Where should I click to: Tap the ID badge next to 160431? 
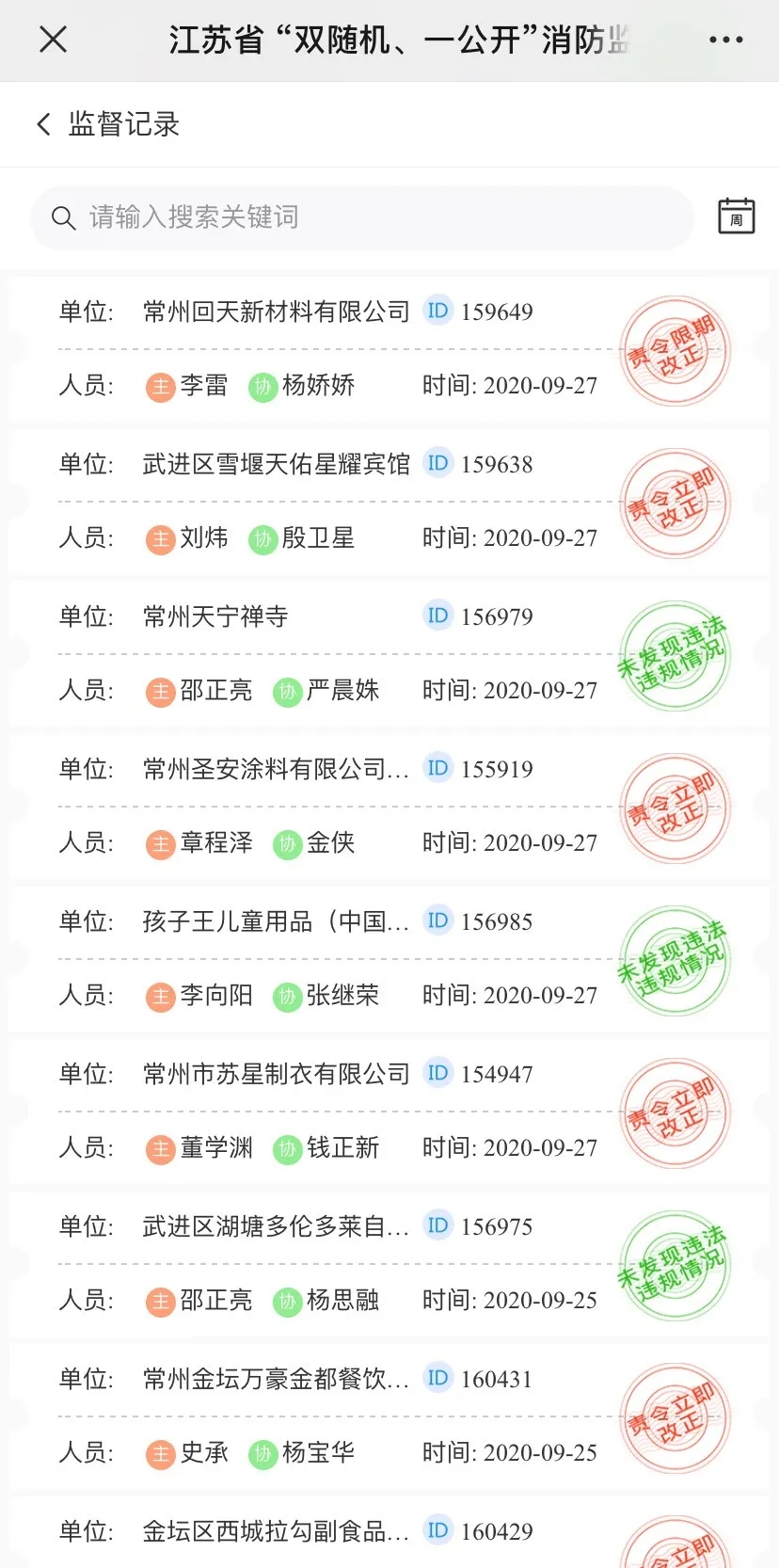pos(437,1377)
